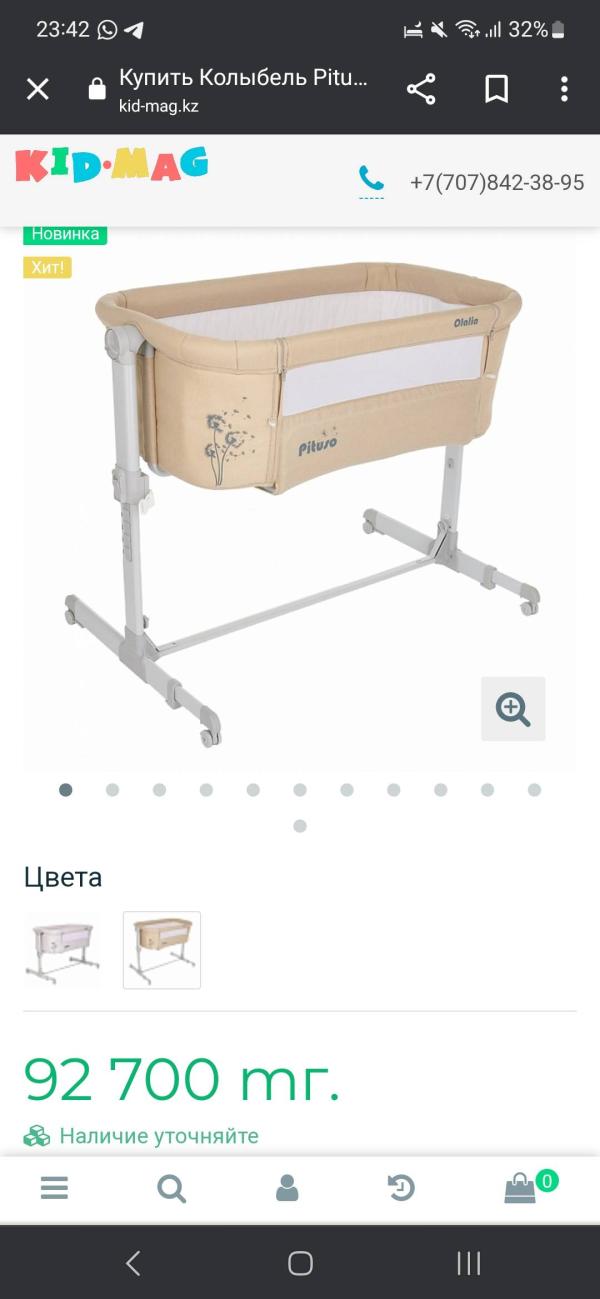The image size is (600, 1299).
Task: Open the hamburger menu in bottom bar
Action: point(54,1188)
